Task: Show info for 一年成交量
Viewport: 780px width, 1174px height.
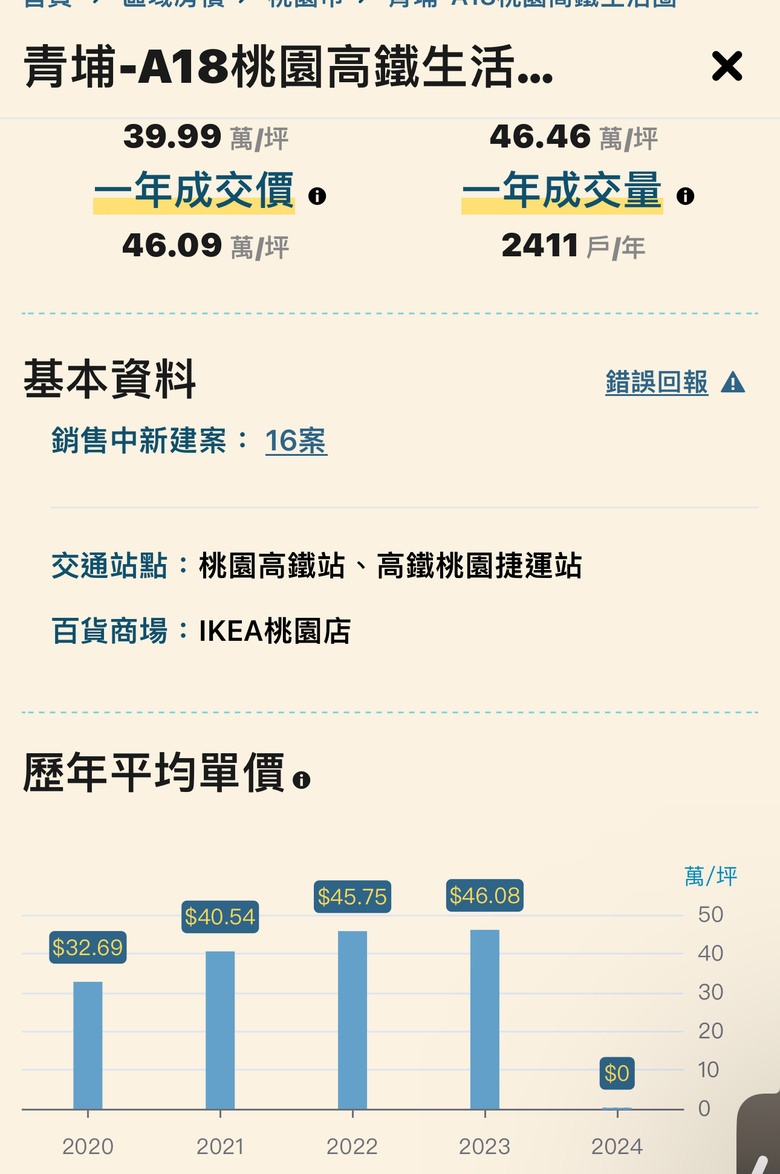Action: tap(685, 196)
